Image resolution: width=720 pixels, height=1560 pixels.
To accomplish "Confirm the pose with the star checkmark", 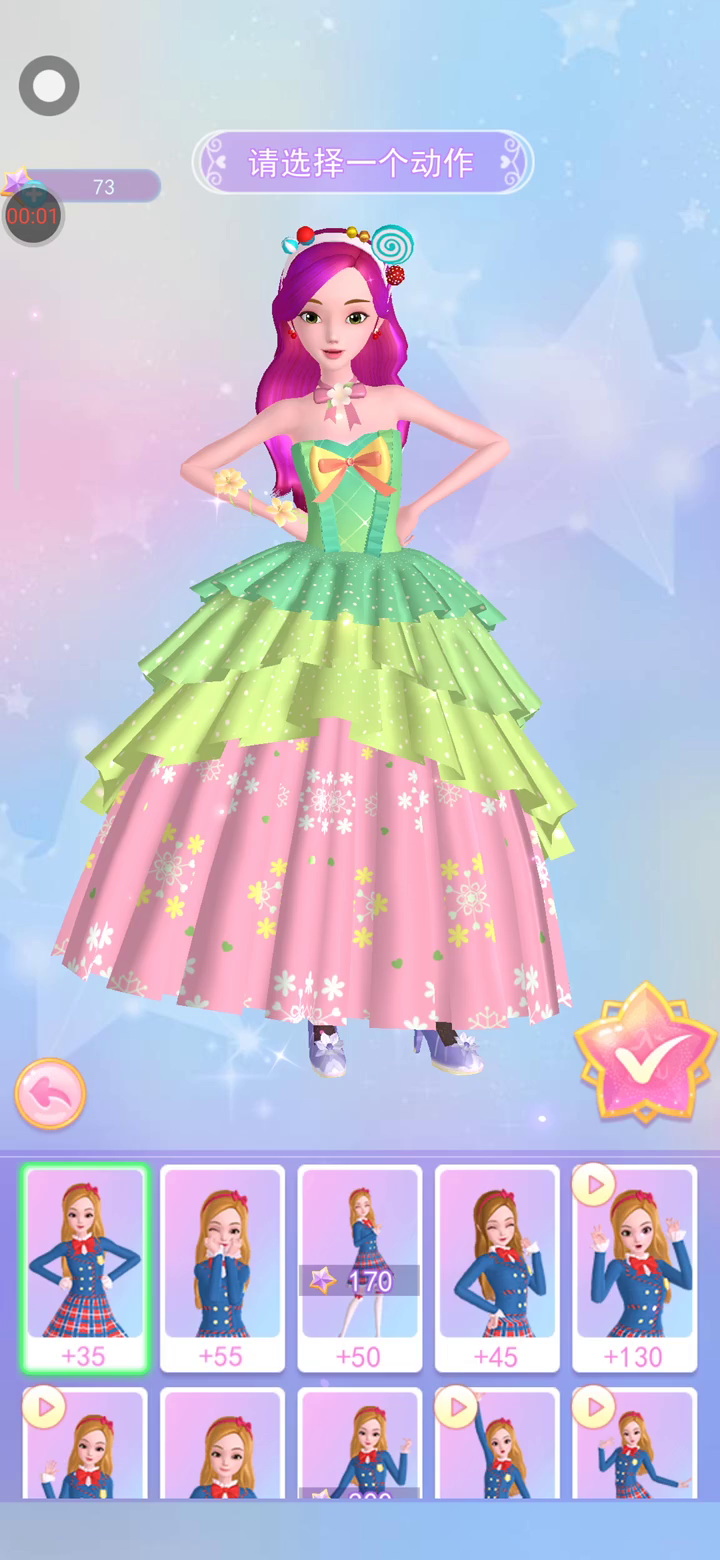I will (645, 1052).
